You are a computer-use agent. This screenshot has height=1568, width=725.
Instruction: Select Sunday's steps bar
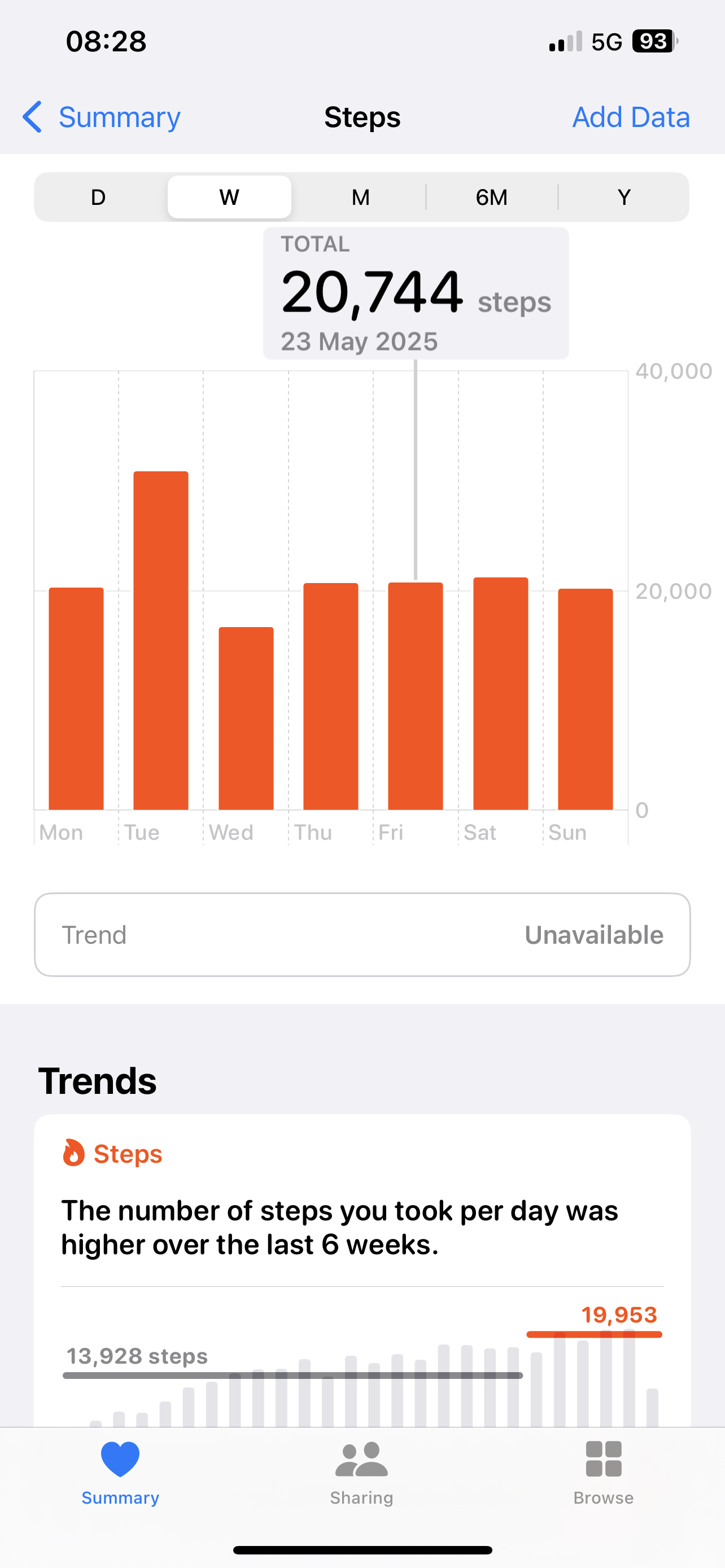coord(586,699)
